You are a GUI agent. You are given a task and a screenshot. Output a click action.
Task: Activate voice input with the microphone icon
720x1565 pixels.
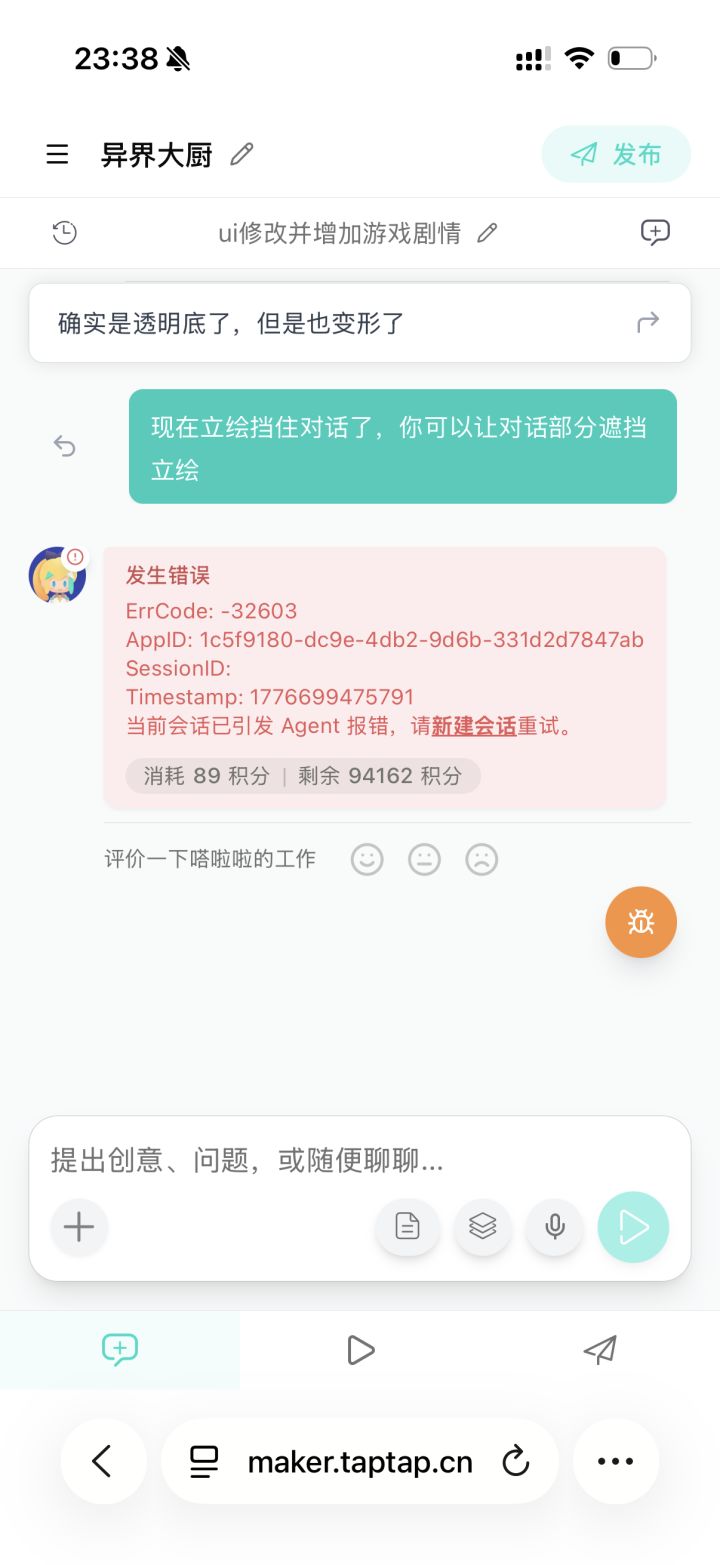pos(555,1227)
